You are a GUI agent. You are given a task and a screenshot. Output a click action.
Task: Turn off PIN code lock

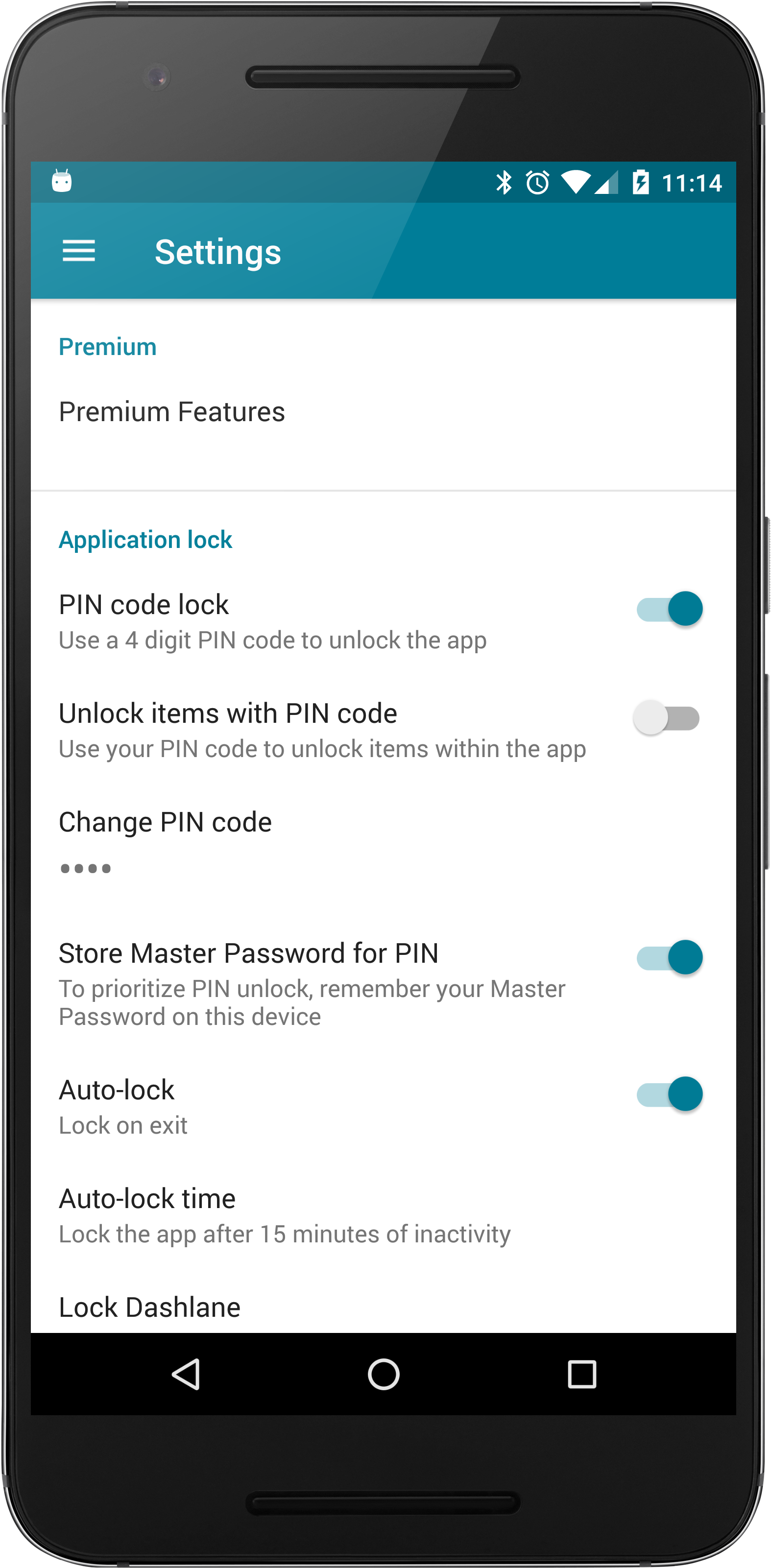click(669, 609)
